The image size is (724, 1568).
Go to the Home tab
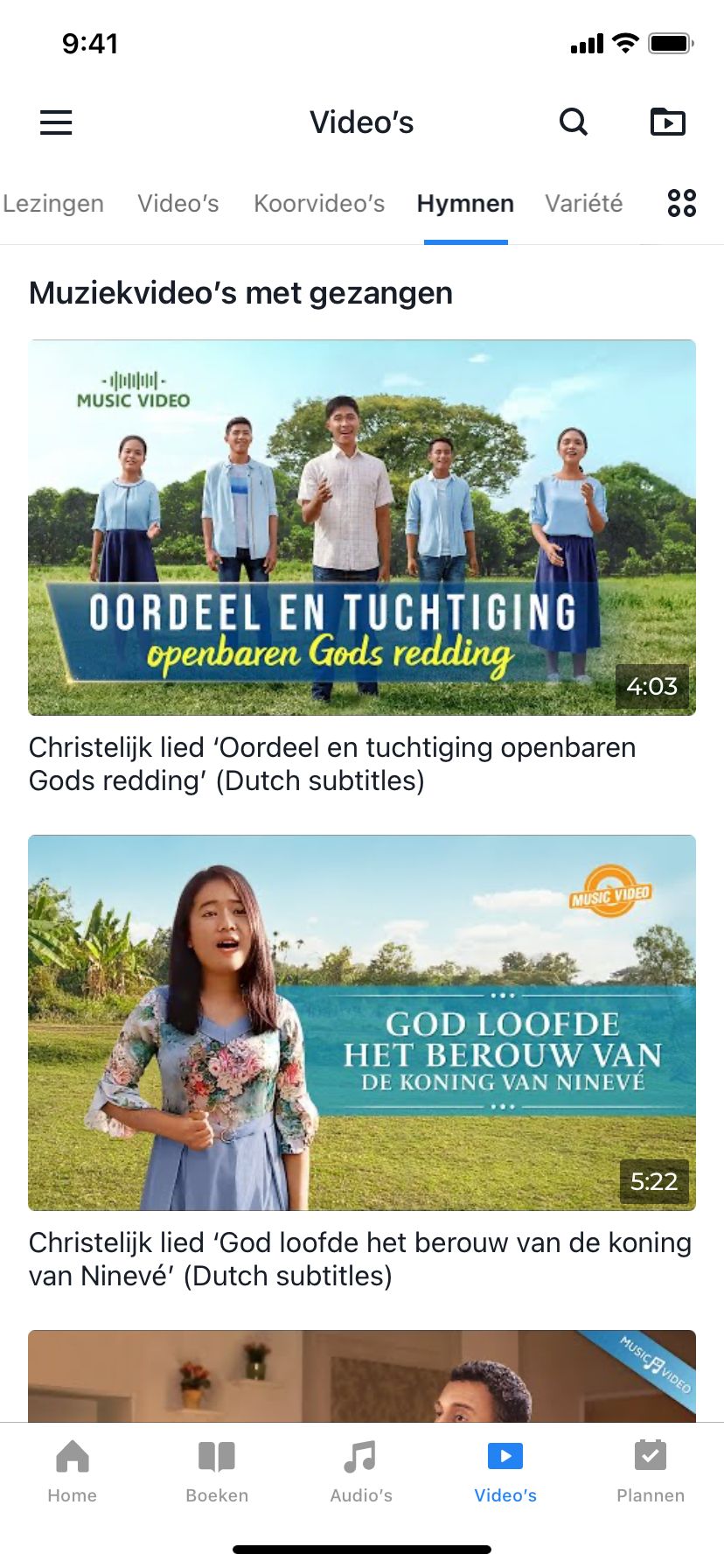tap(73, 1472)
